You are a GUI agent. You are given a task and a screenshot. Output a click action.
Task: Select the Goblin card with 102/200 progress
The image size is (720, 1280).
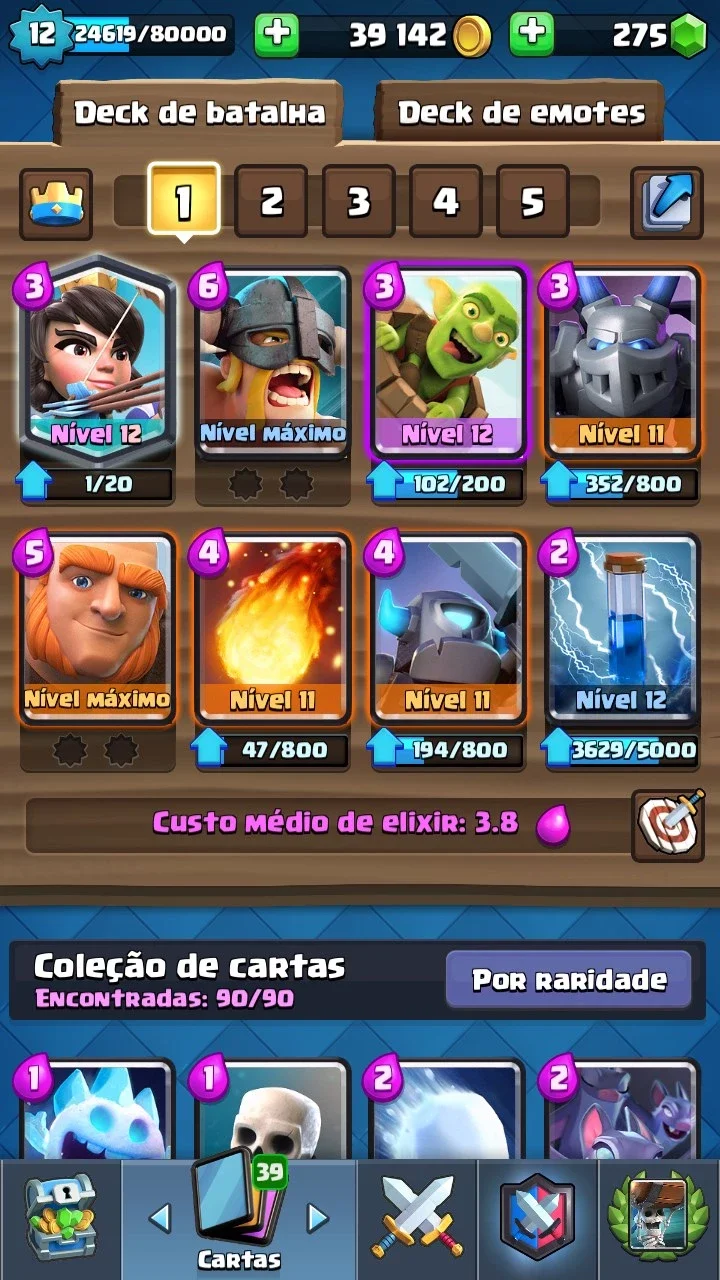click(x=446, y=362)
